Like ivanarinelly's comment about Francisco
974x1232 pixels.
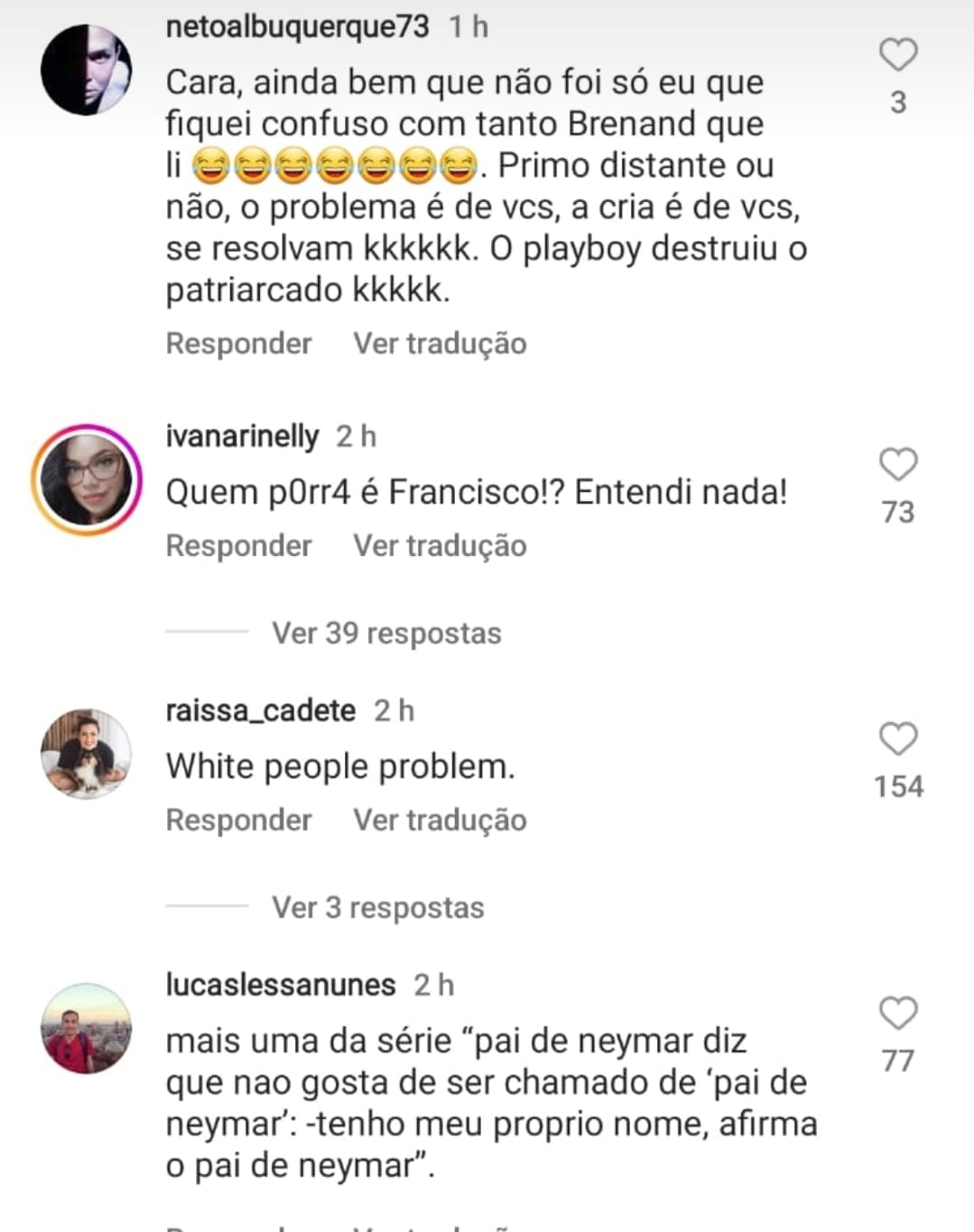(898, 465)
